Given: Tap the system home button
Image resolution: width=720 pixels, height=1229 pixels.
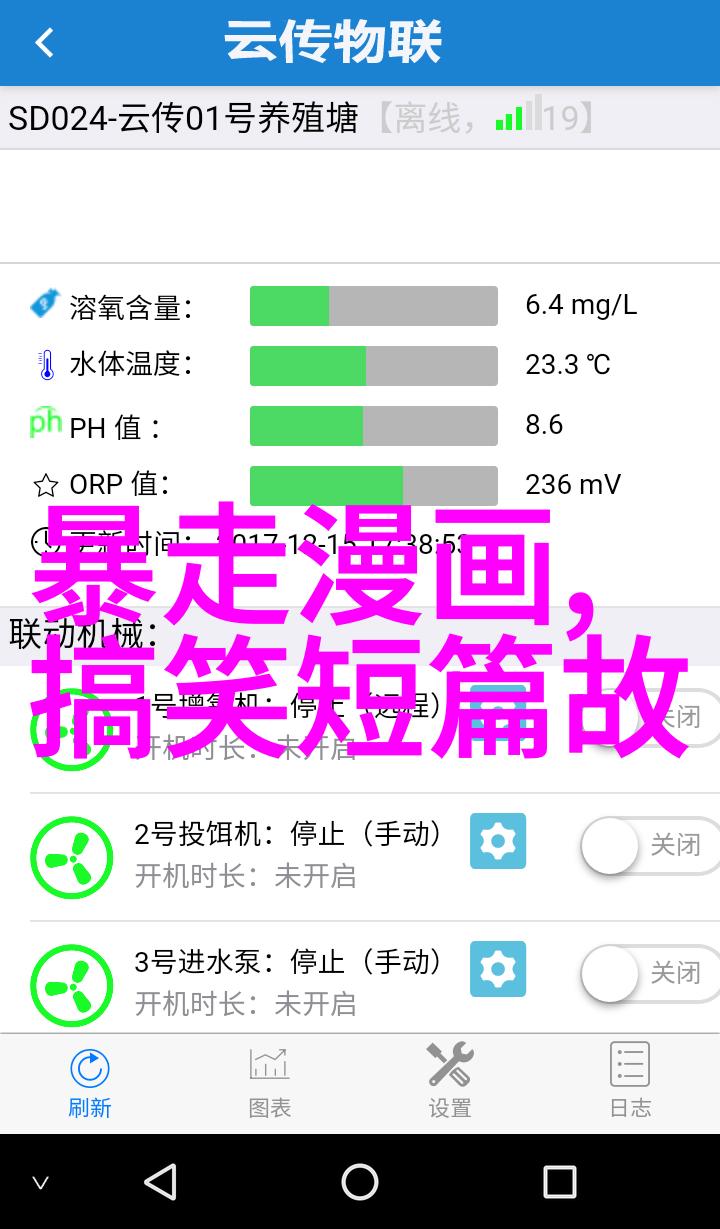Looking at the screenshot, I should pyautogui.click(x=360, y=1182).
